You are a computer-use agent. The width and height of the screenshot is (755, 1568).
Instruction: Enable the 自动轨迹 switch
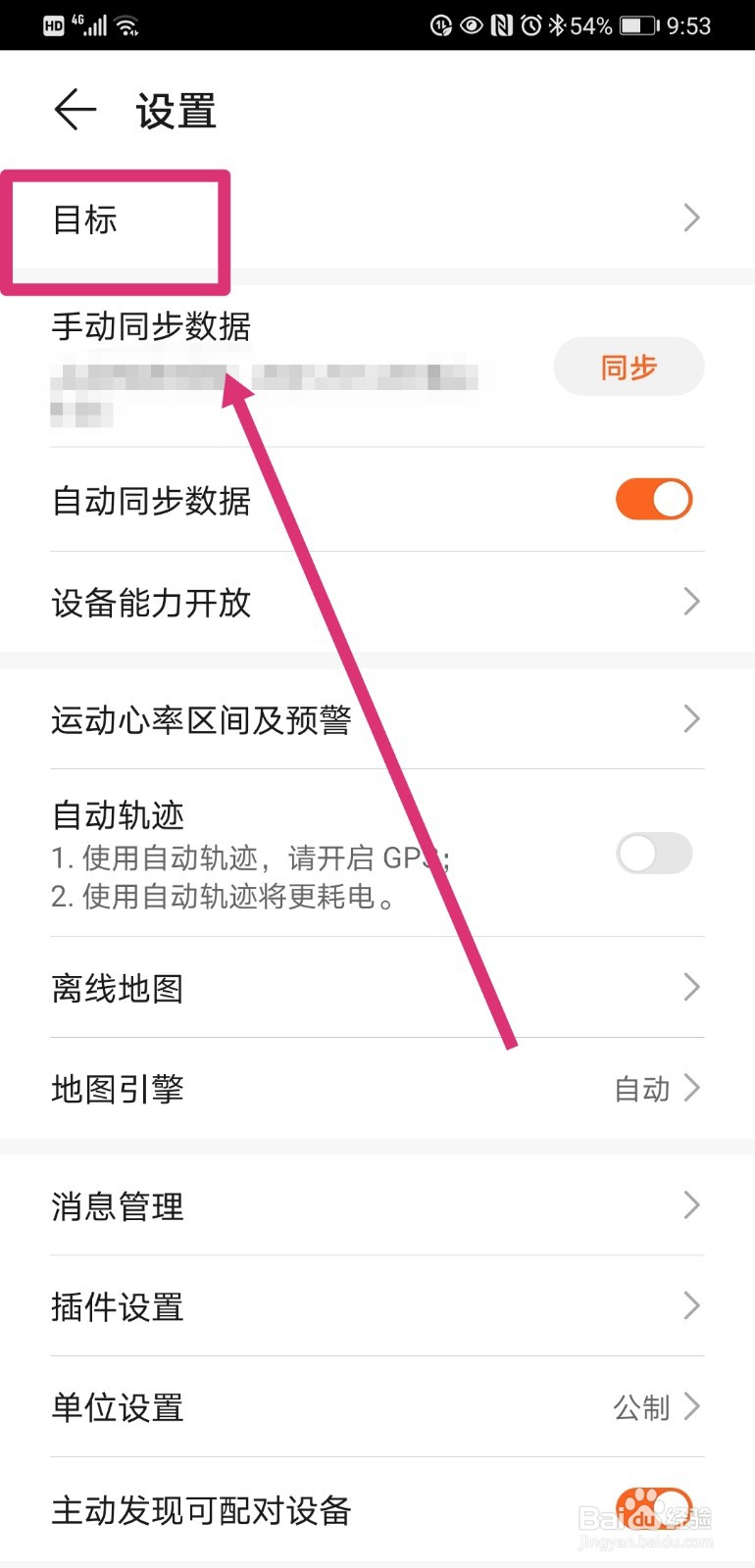click(653, 854)
